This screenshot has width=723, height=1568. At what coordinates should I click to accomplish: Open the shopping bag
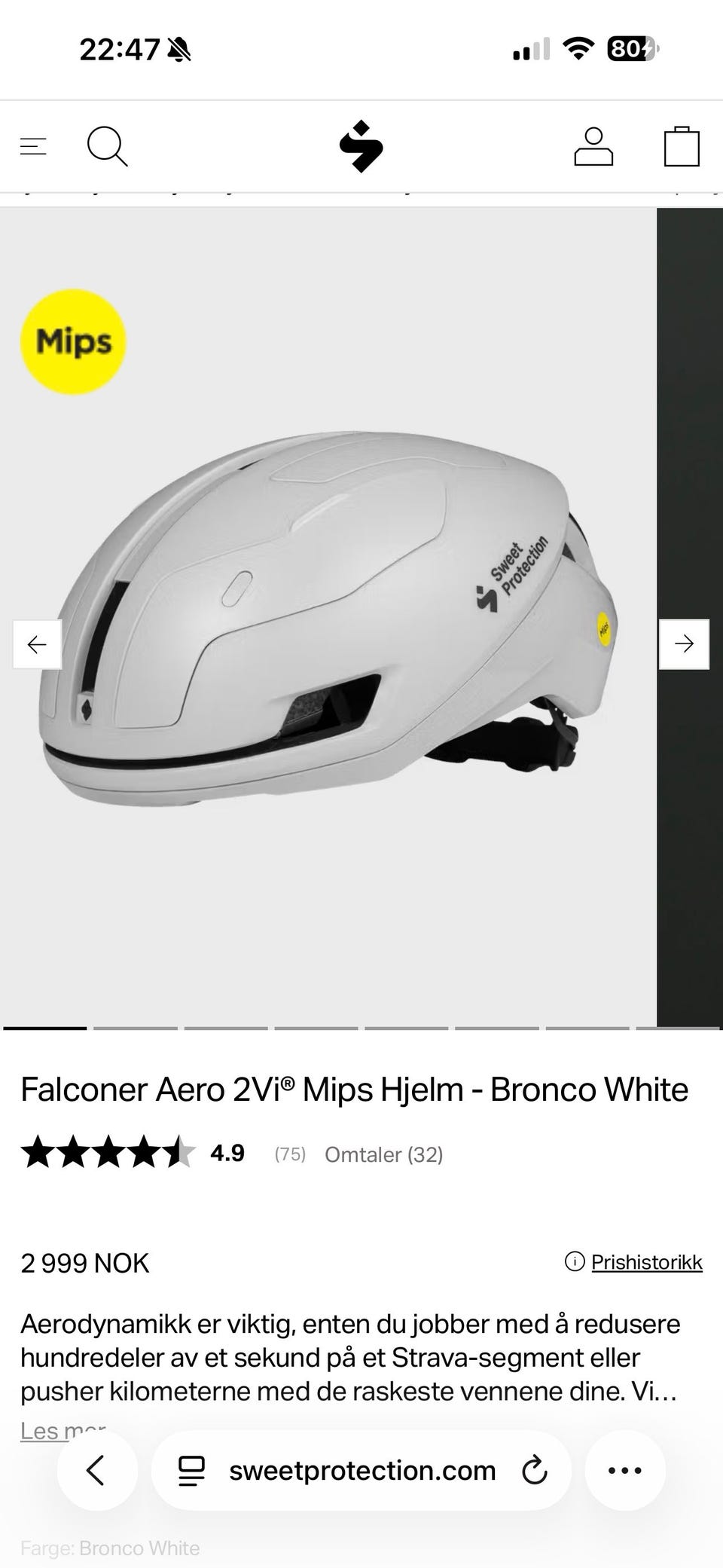[682, 146]
